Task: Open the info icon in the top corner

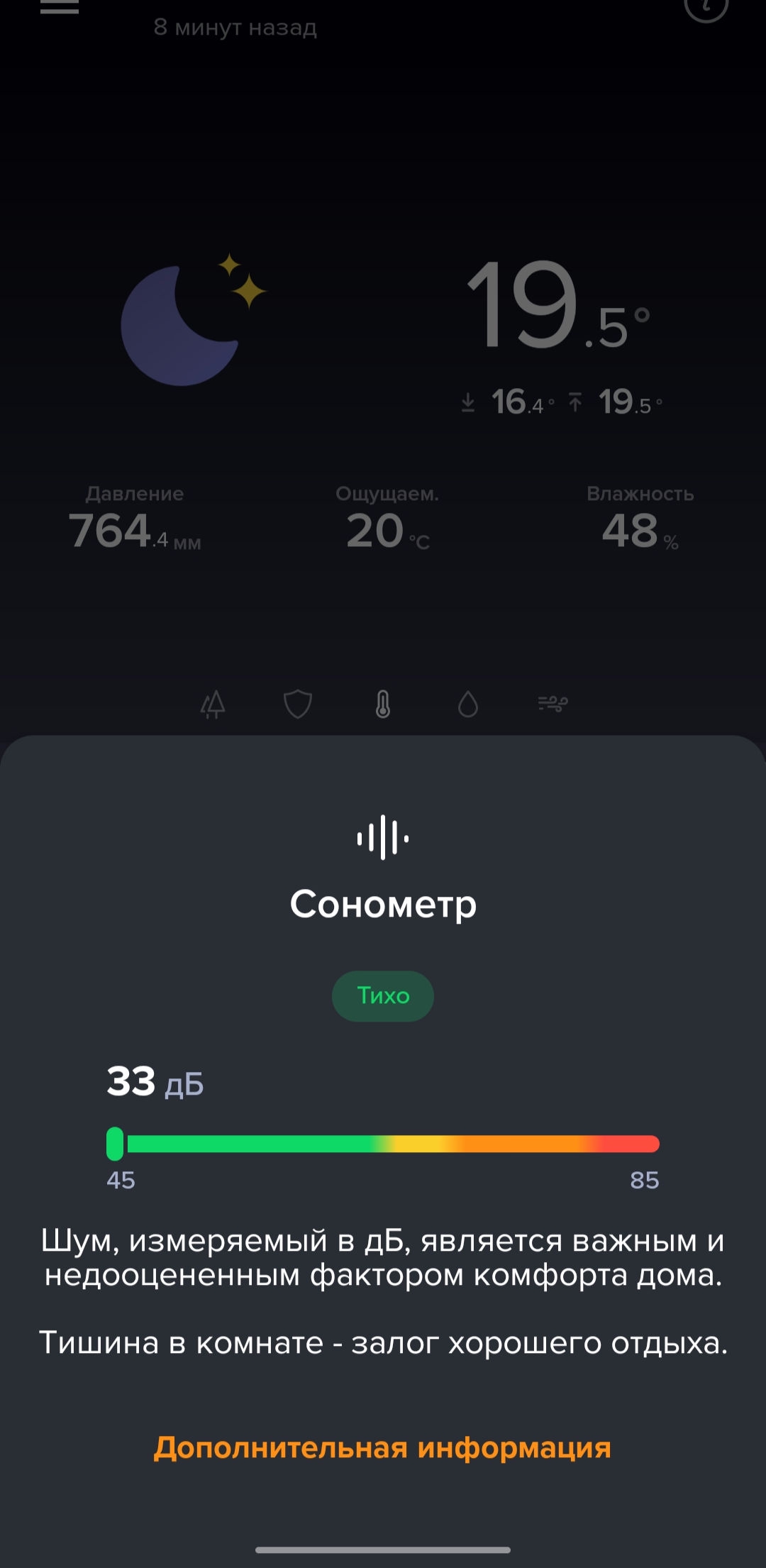Action: (706, 7)
